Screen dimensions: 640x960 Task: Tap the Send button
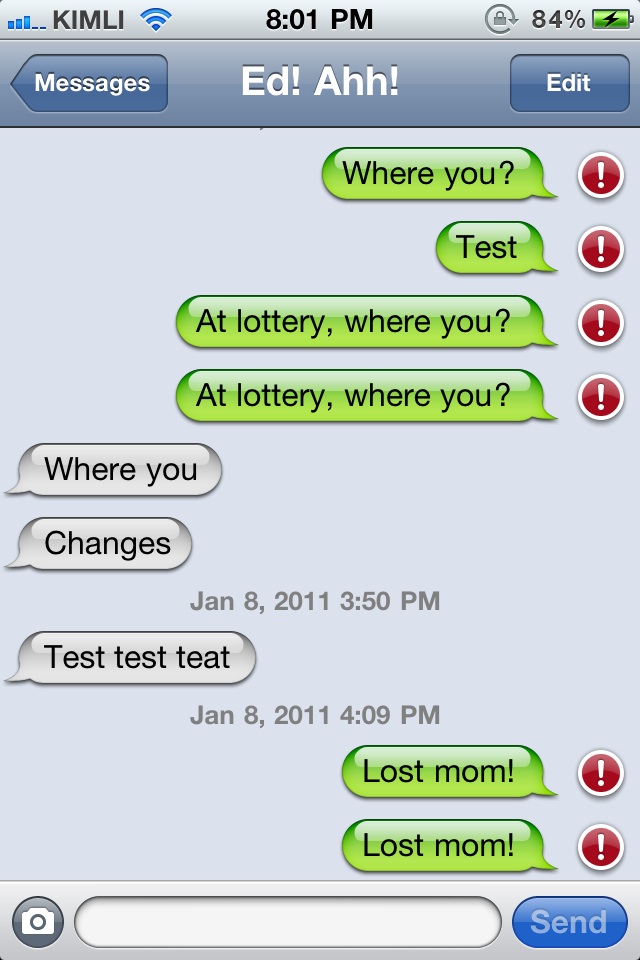(x=568, y=921)
